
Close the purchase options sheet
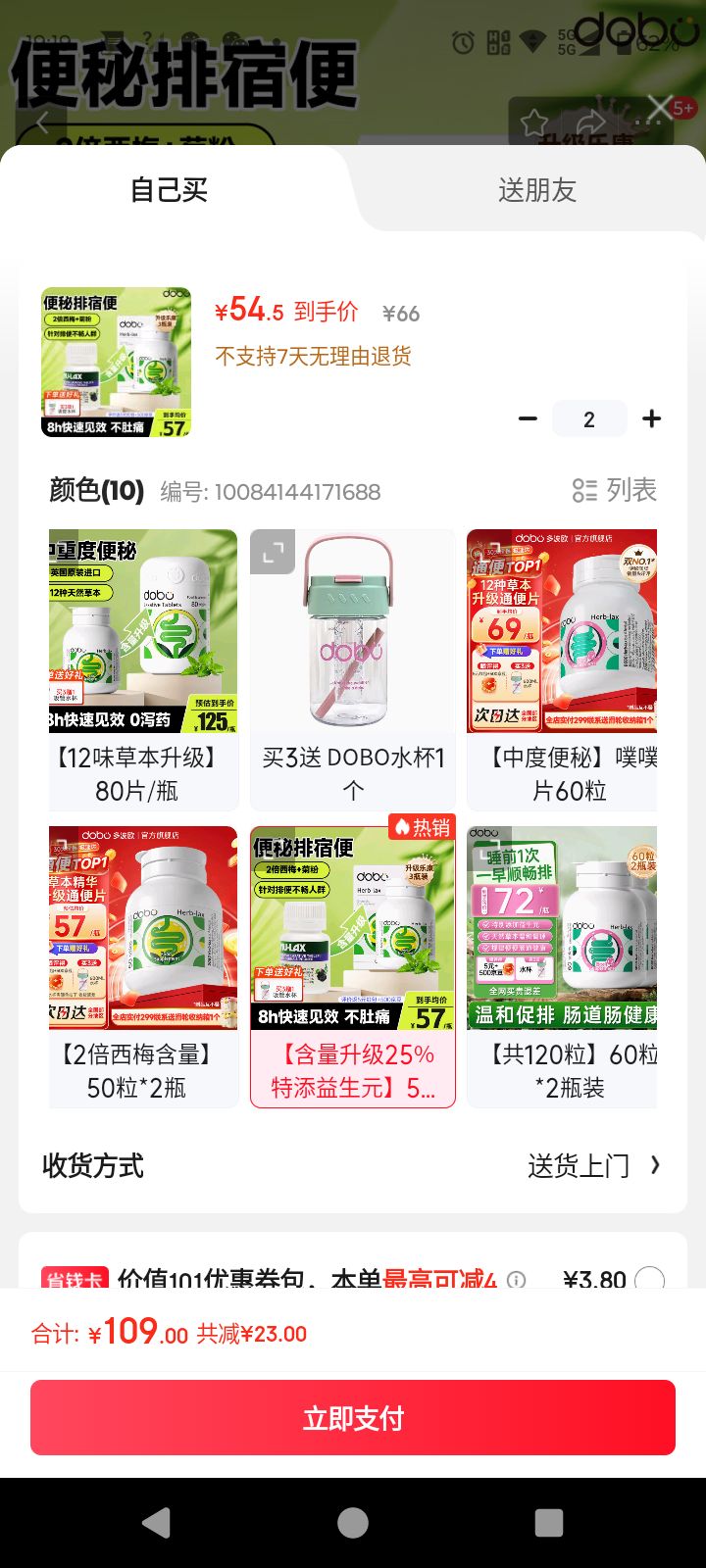pyautogui.click(x=660, y=107)
